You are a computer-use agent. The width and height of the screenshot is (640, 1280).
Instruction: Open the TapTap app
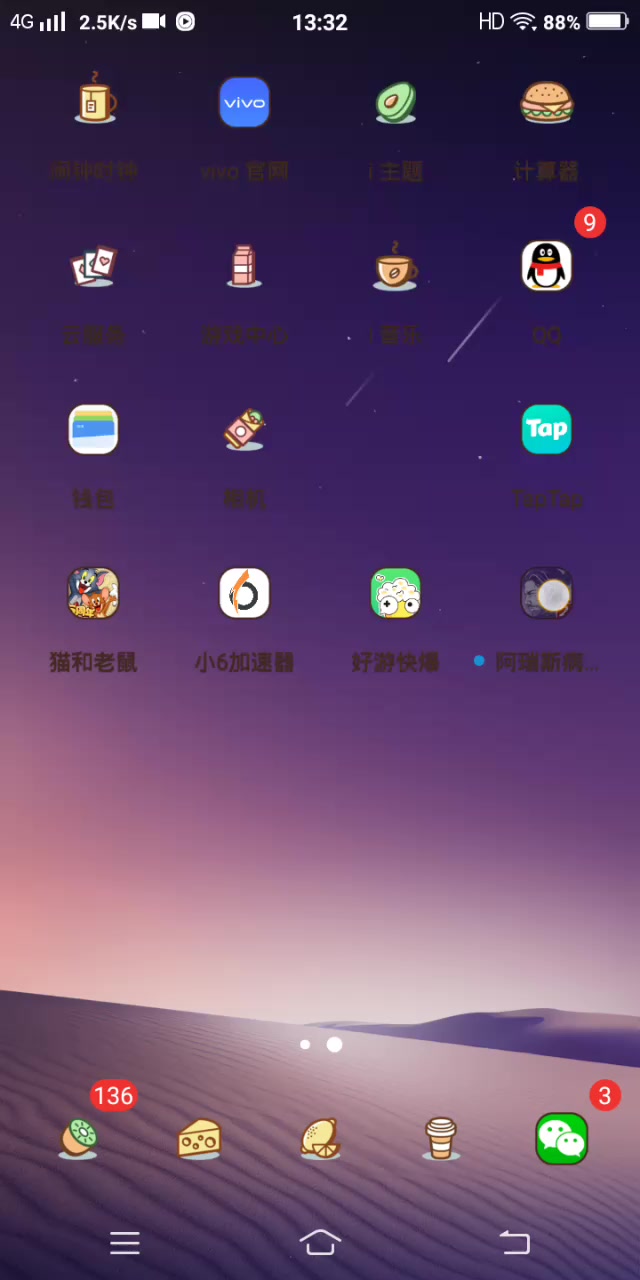point(547,430)
